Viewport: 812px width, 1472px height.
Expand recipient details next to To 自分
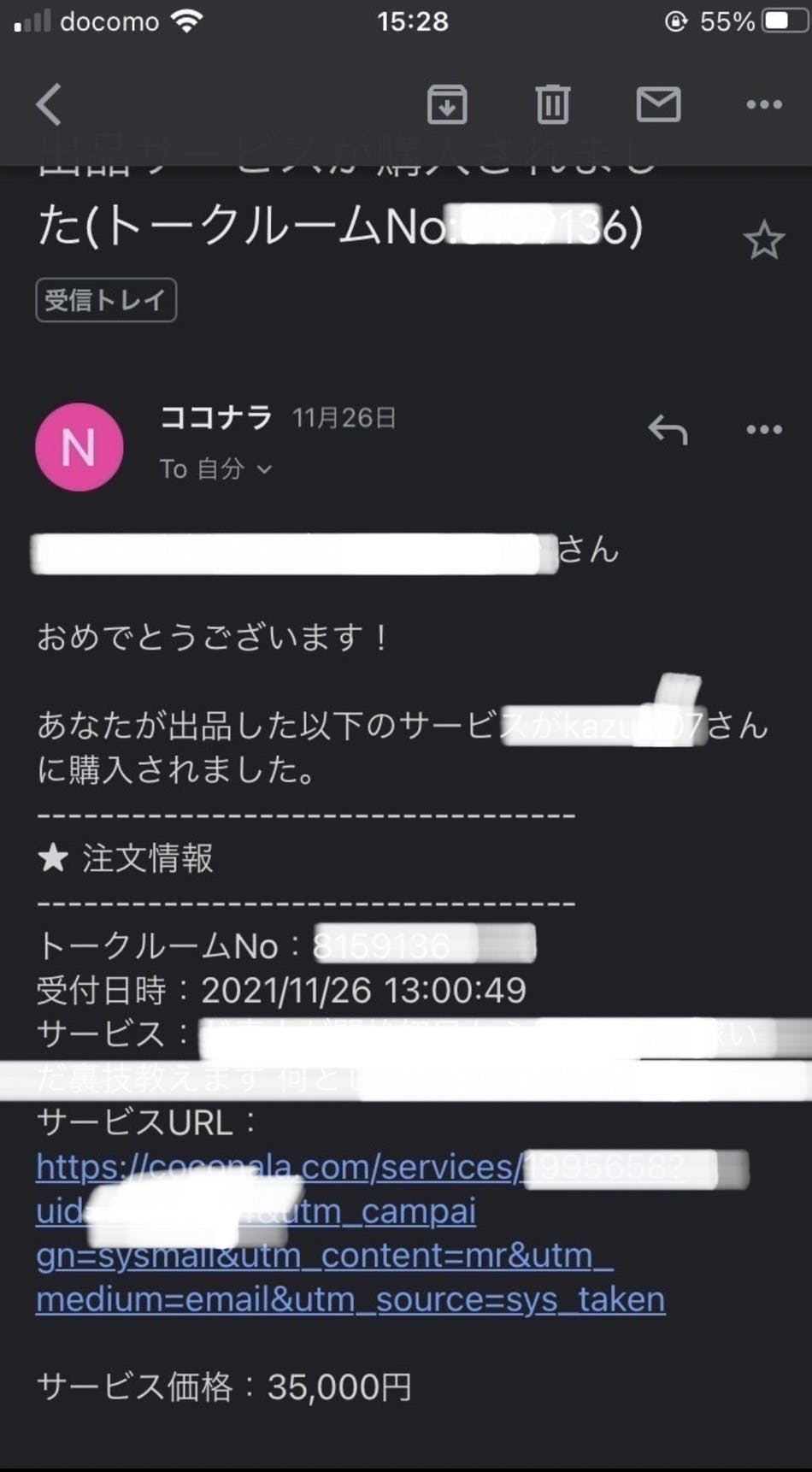[265, 469]
